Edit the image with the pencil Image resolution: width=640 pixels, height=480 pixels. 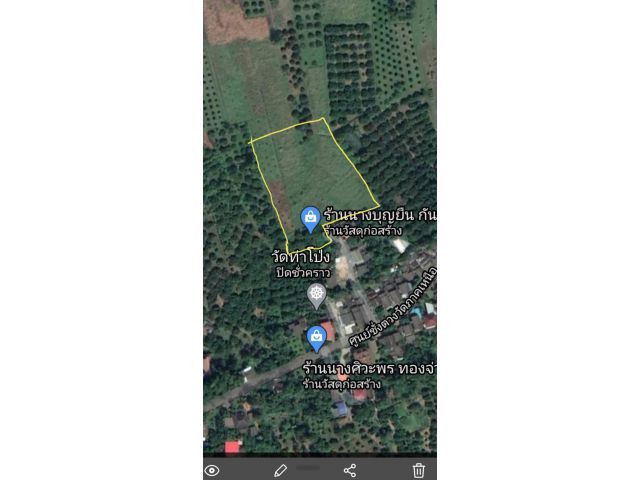pos(280,470)
